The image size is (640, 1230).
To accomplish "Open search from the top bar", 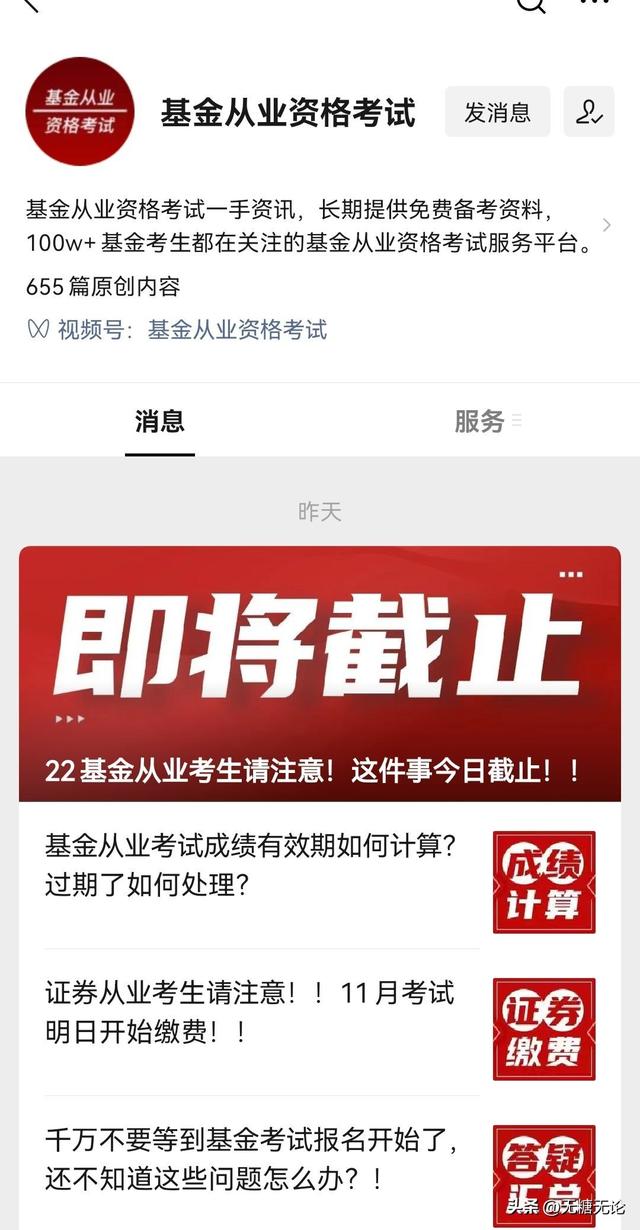I will point(531,4).
